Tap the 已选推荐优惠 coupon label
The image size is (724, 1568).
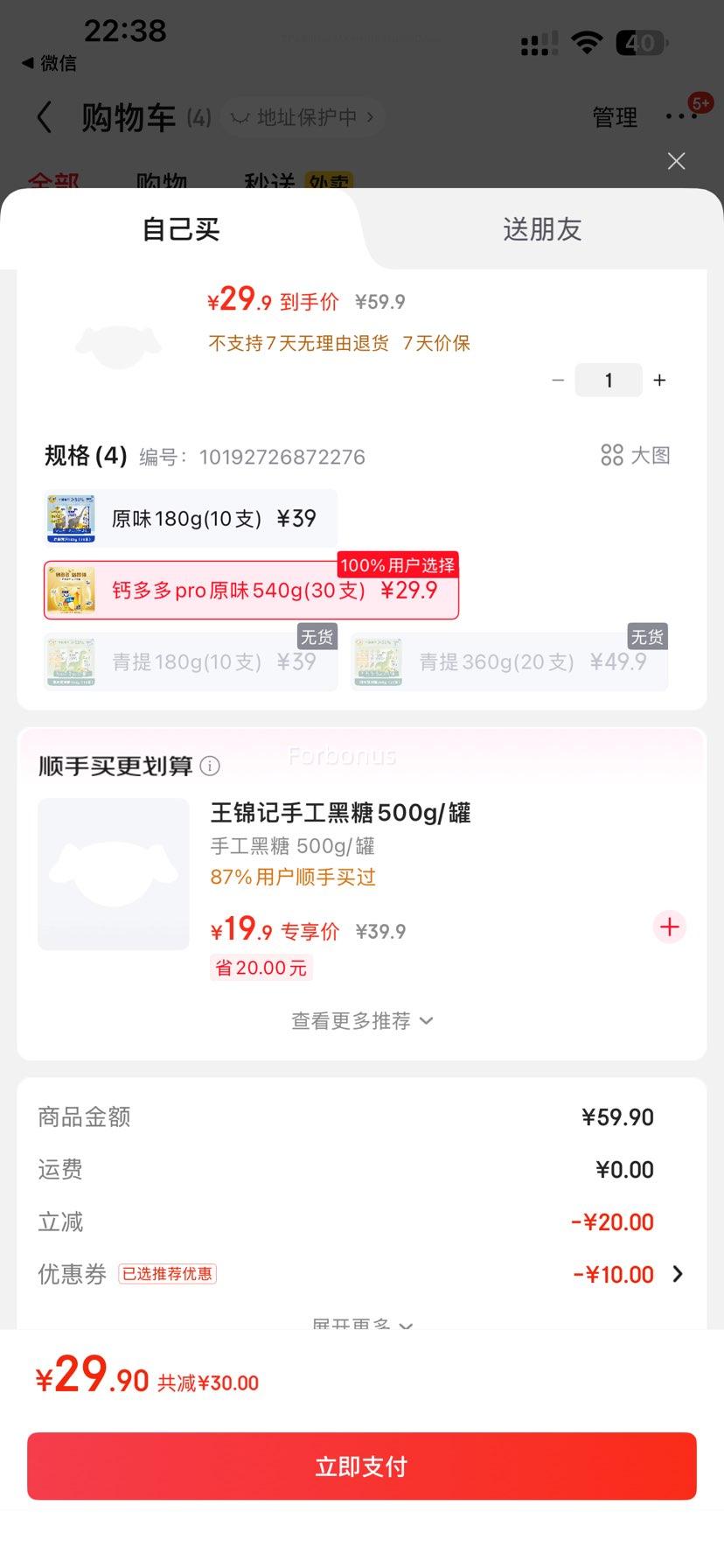pyautogui.click(x=168, y=1274)
